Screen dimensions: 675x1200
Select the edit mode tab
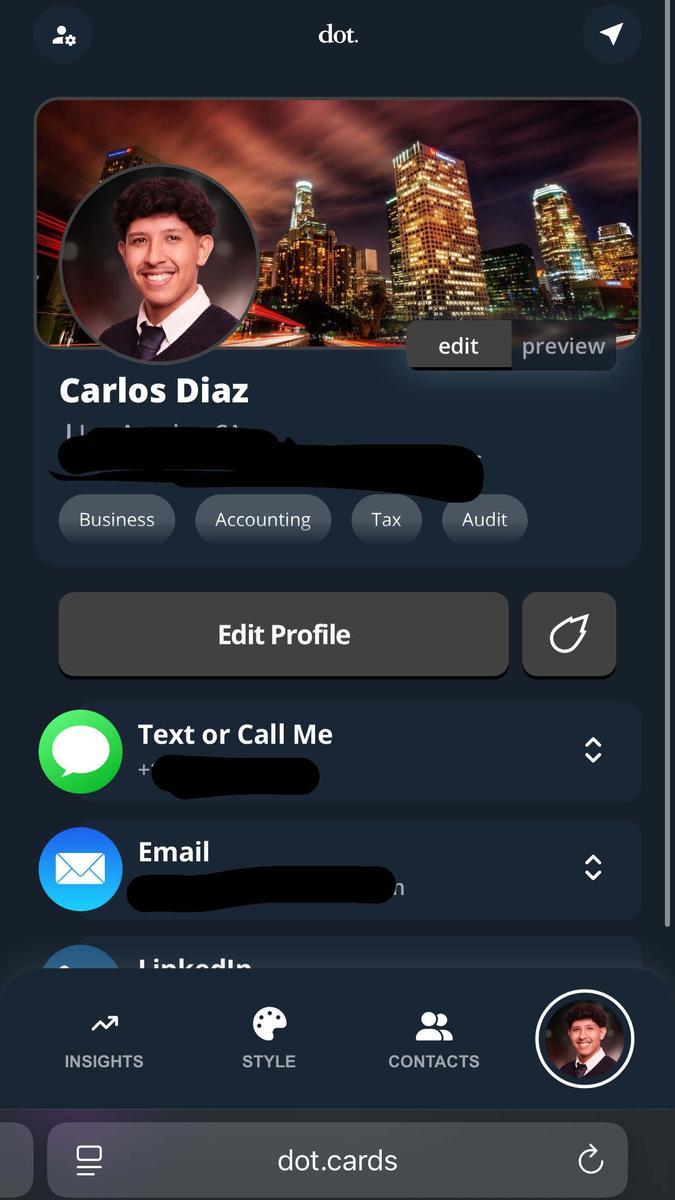(458, 346)
